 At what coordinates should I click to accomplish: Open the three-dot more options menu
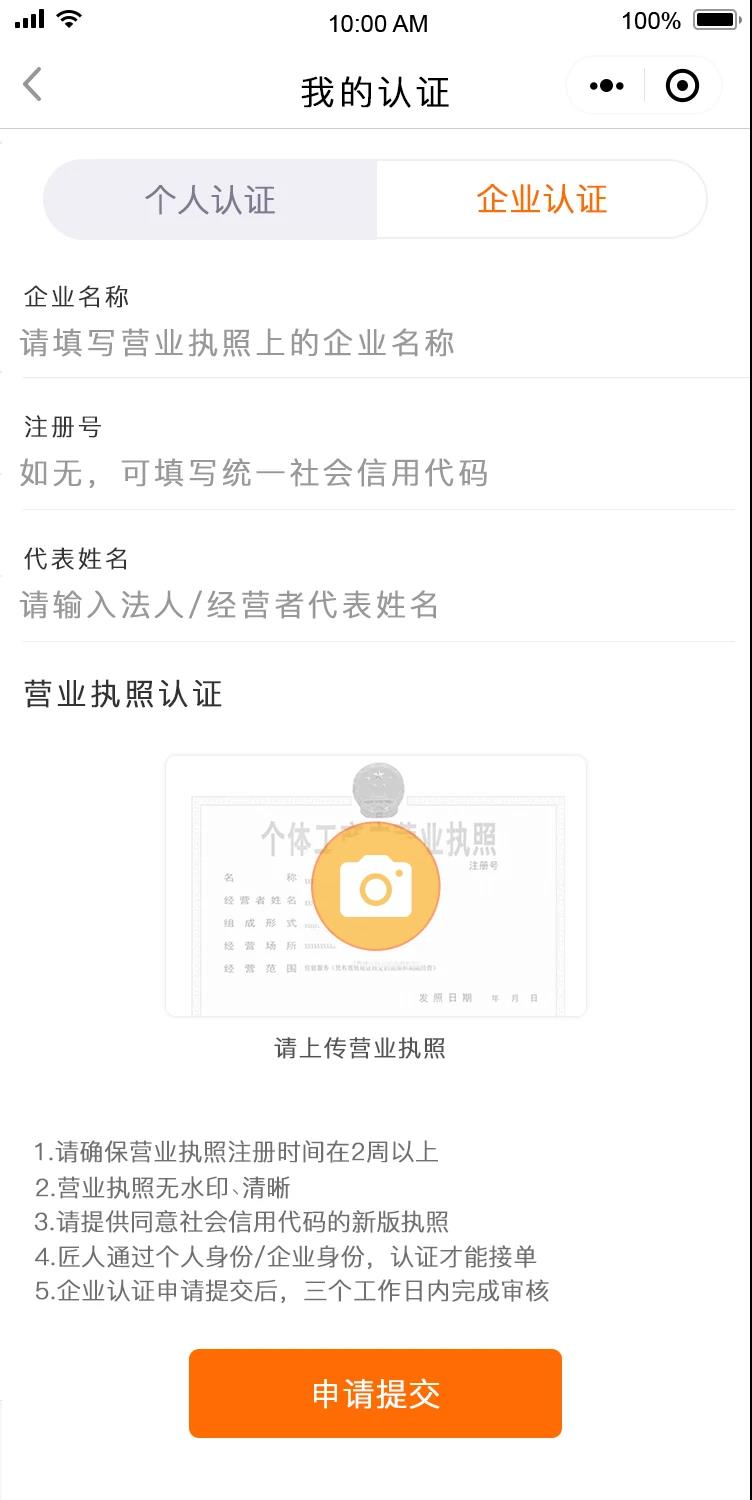point(605,86)
